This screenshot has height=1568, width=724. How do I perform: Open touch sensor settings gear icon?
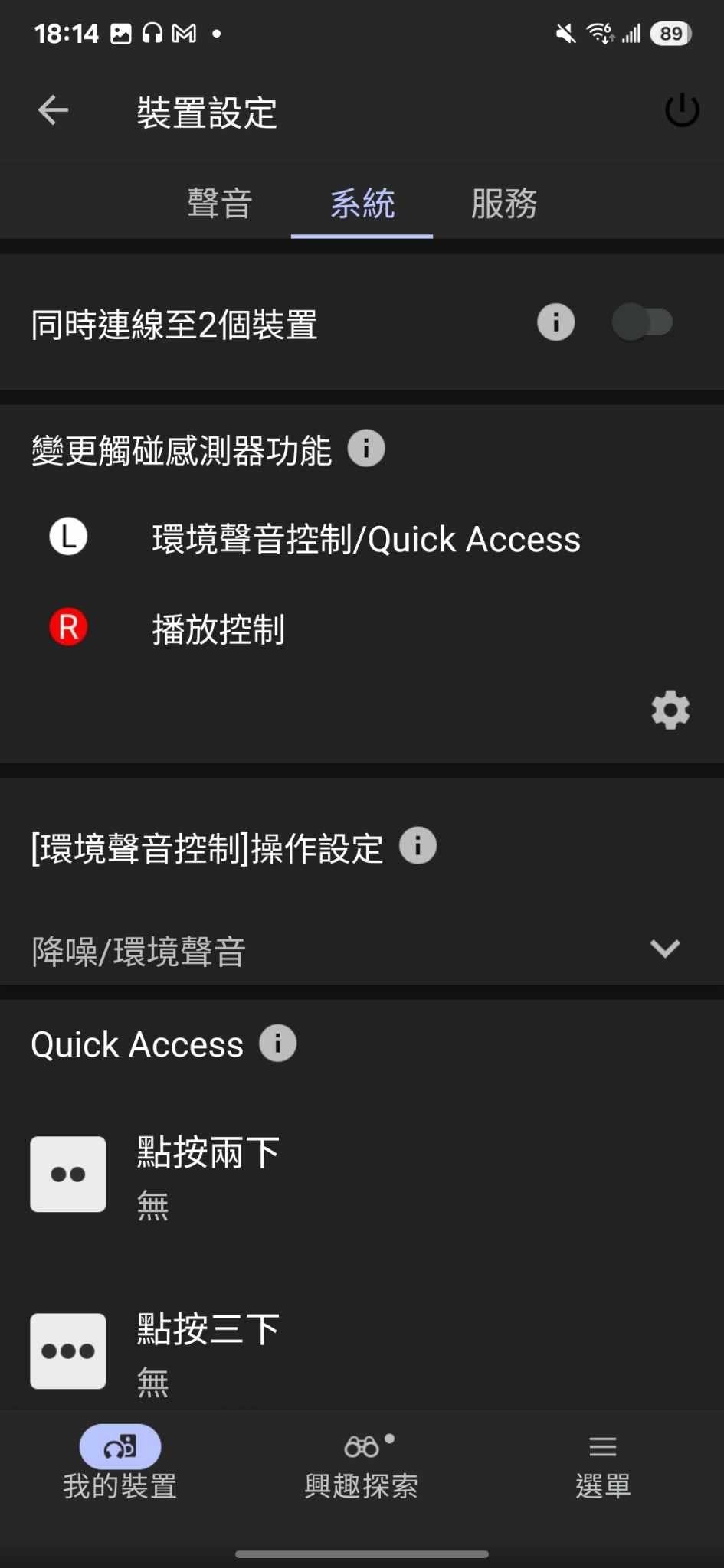(x=670, y=710)
